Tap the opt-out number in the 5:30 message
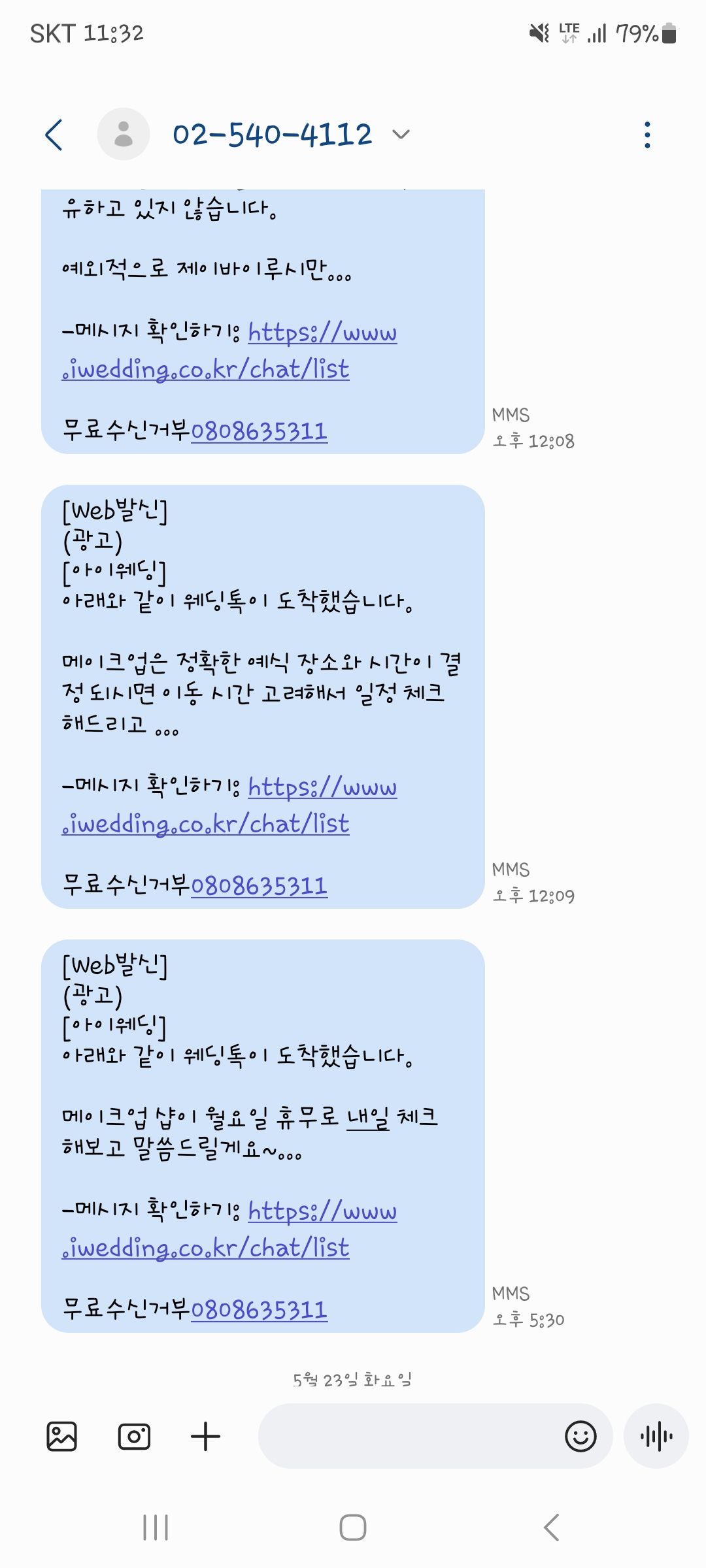The image size is (706, 1568). pyautogui.click(x=260, y=1310)
